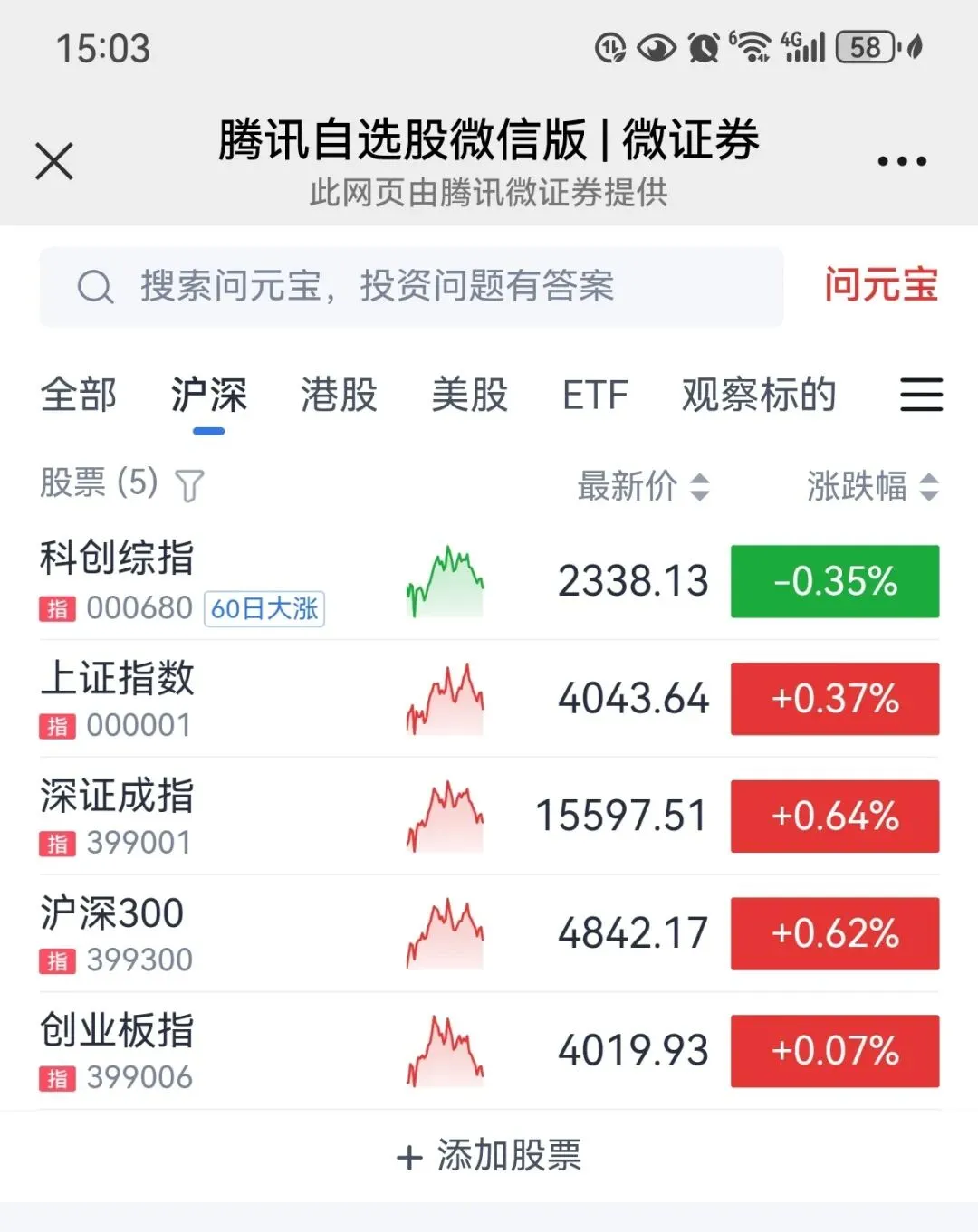Image resolution: width=978 pixels, height=1232 pixels.
Task: Tap 添加股票 to add a stock
Action: click(x=489, y=1156)
